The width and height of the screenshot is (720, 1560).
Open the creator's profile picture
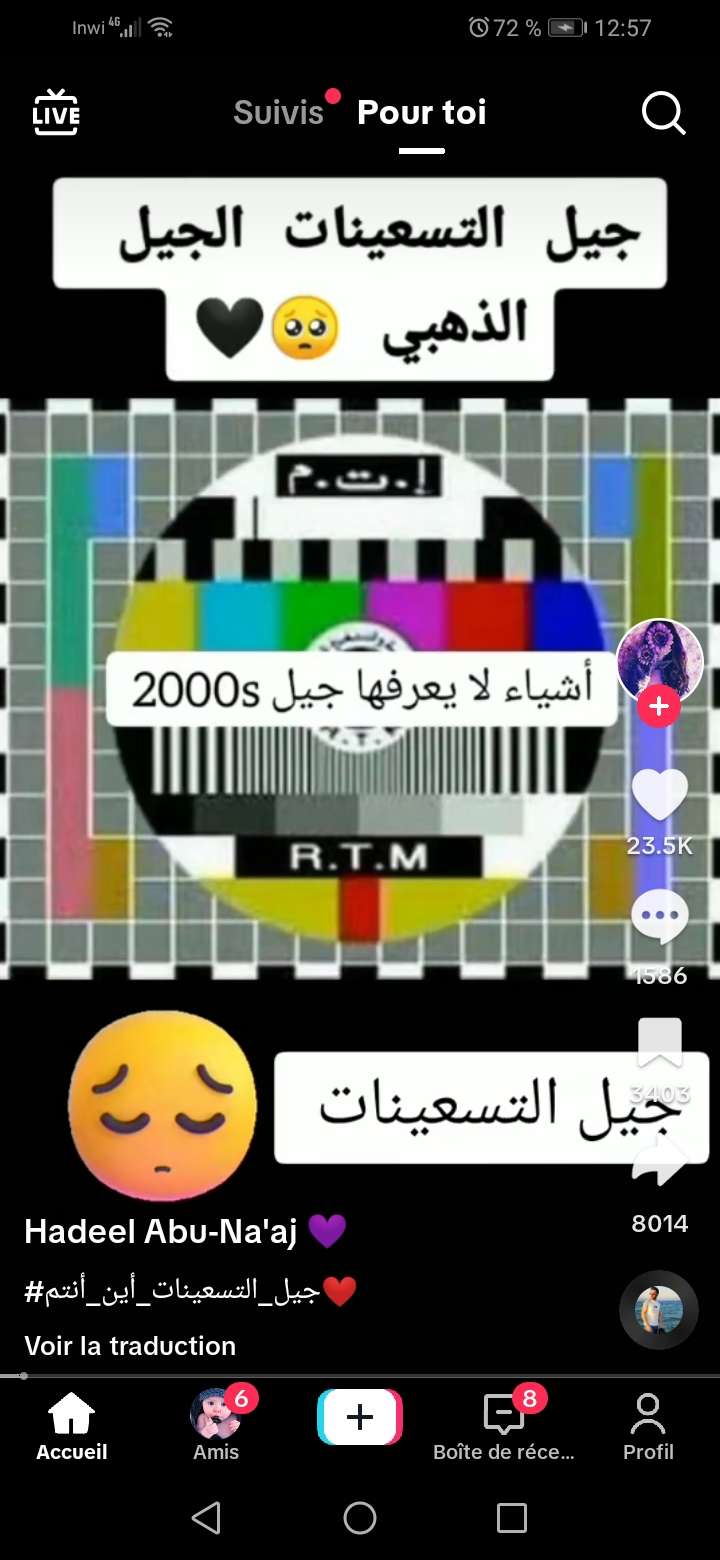(x=660, y=660)
